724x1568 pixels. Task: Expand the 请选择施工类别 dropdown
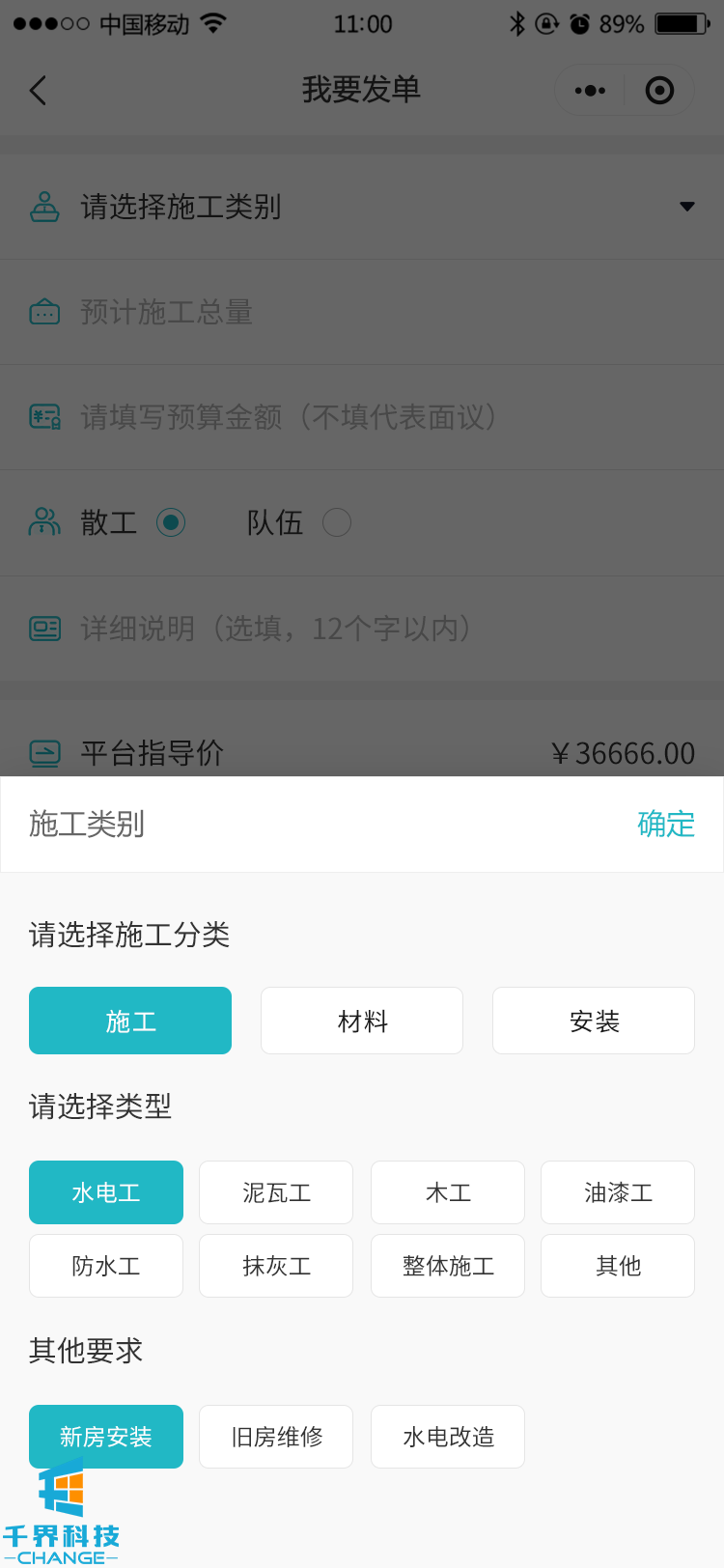tap(686, 207)
